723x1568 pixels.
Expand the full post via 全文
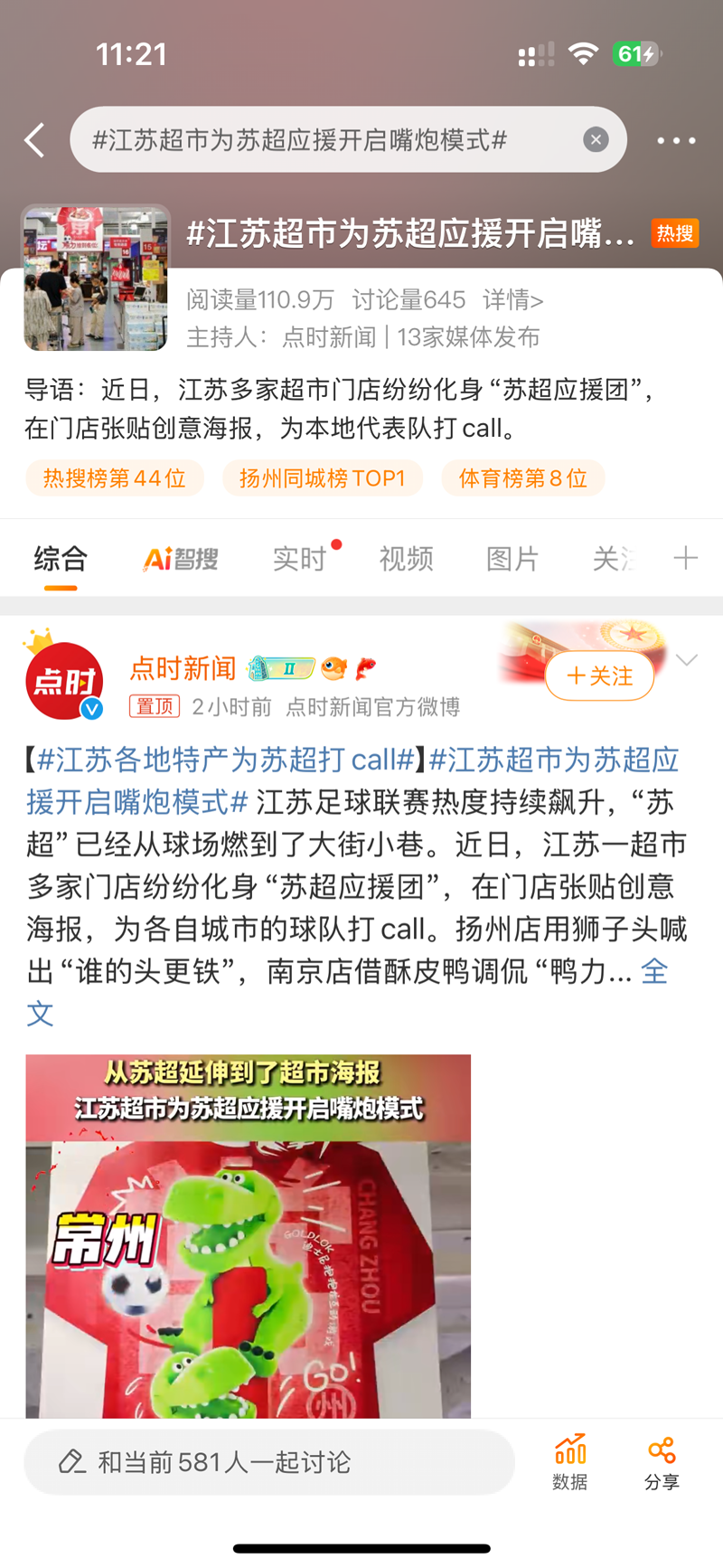[654, 972]
